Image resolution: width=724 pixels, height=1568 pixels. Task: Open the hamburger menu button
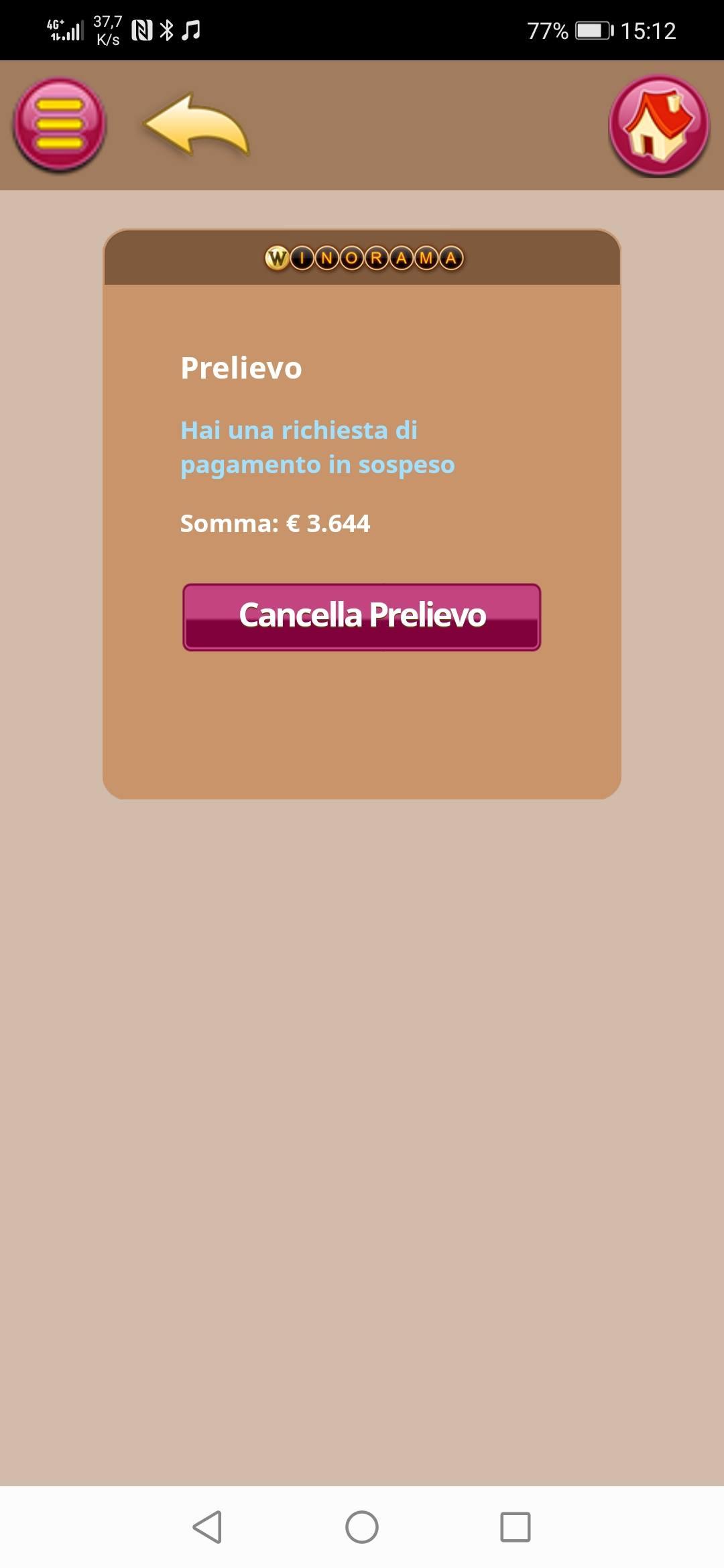click(60, 125)
